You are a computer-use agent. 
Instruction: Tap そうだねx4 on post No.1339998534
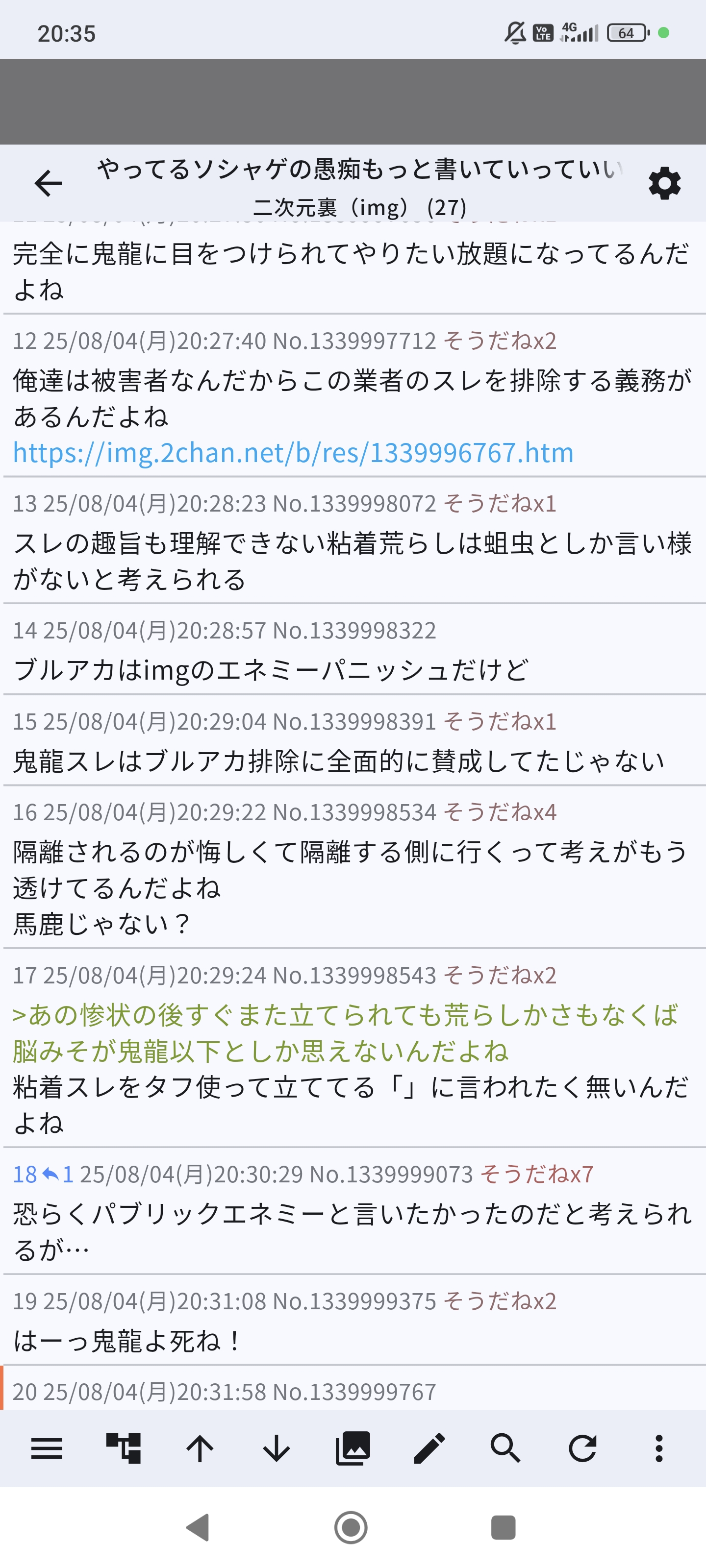point(500,812)
